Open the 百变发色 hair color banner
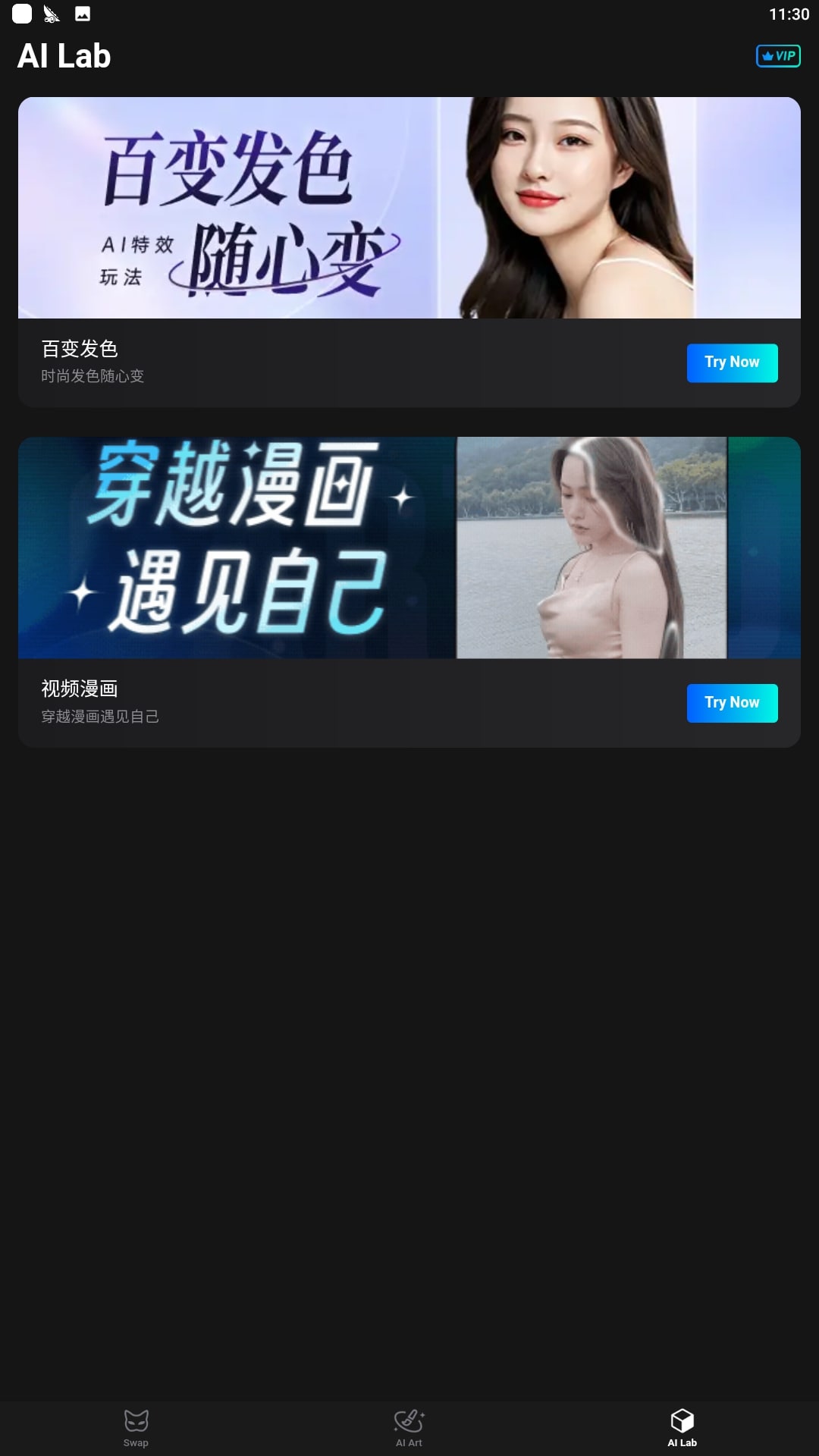The height and width of the screenshot is (1456, 819). (x=409, y=208)
